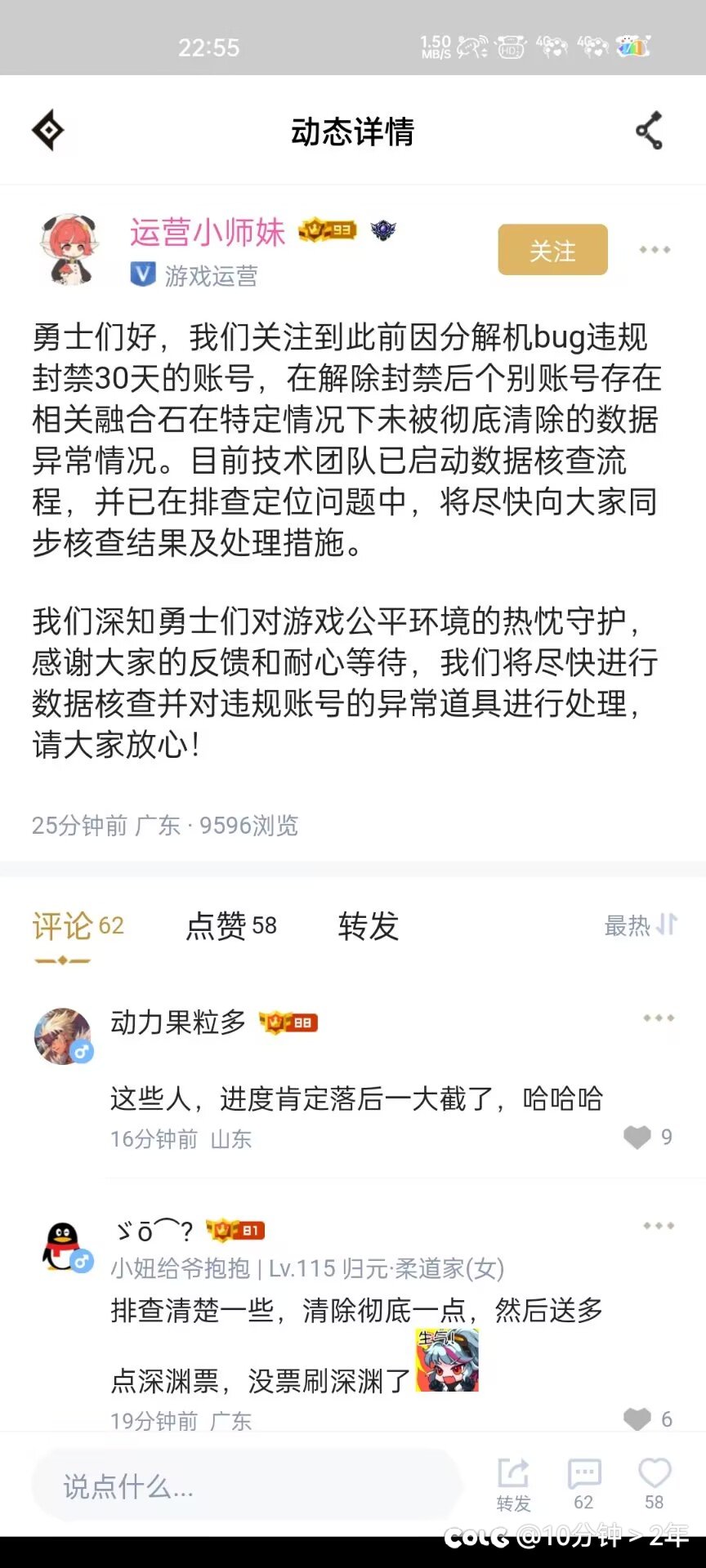The image size is (706, 1568).
Task: Like the comment about 深渊票
Action: (637, 1419)
